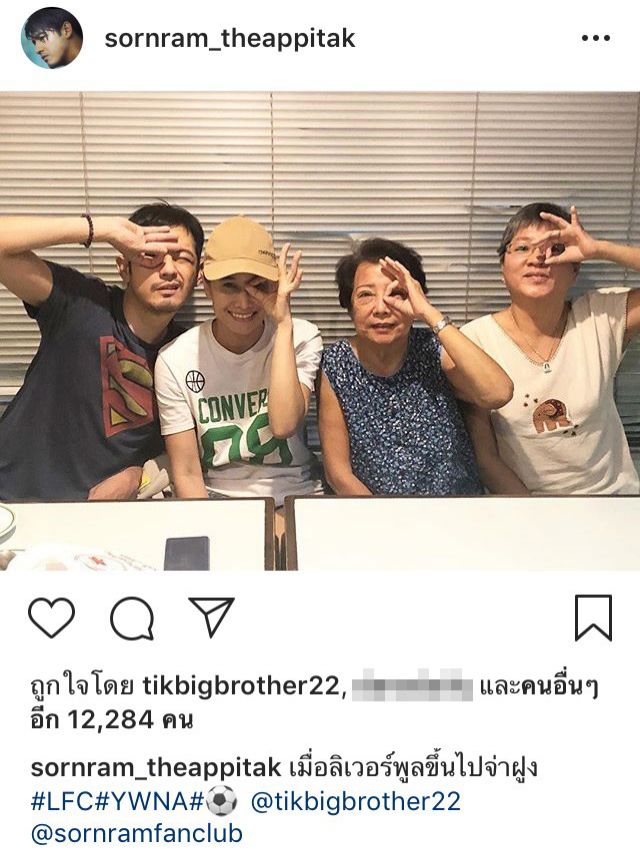Open the username sornram_theappitak in the post header
640x857 pixels.
pos(230,39)
